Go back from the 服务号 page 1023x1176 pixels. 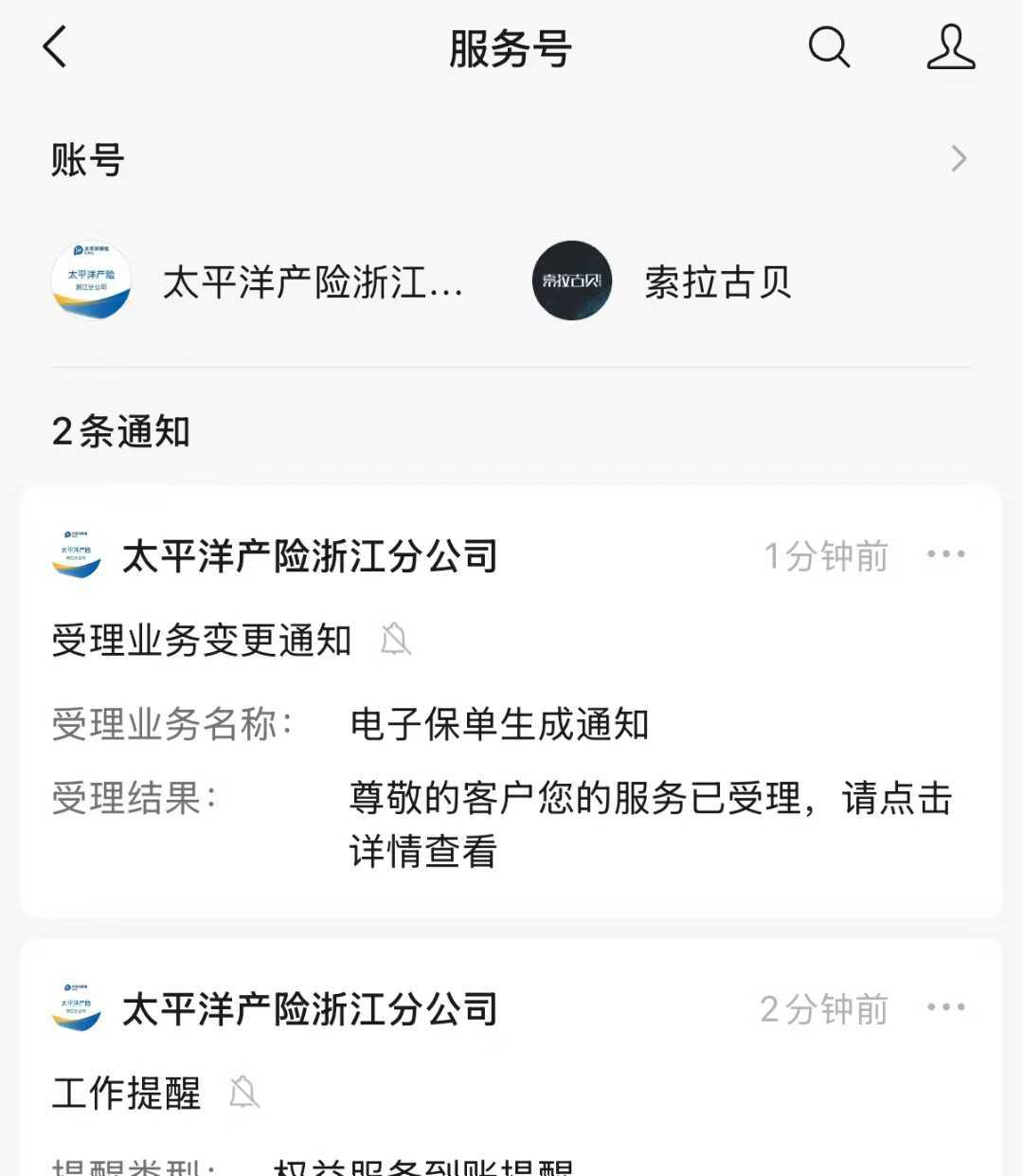point(55,47)
